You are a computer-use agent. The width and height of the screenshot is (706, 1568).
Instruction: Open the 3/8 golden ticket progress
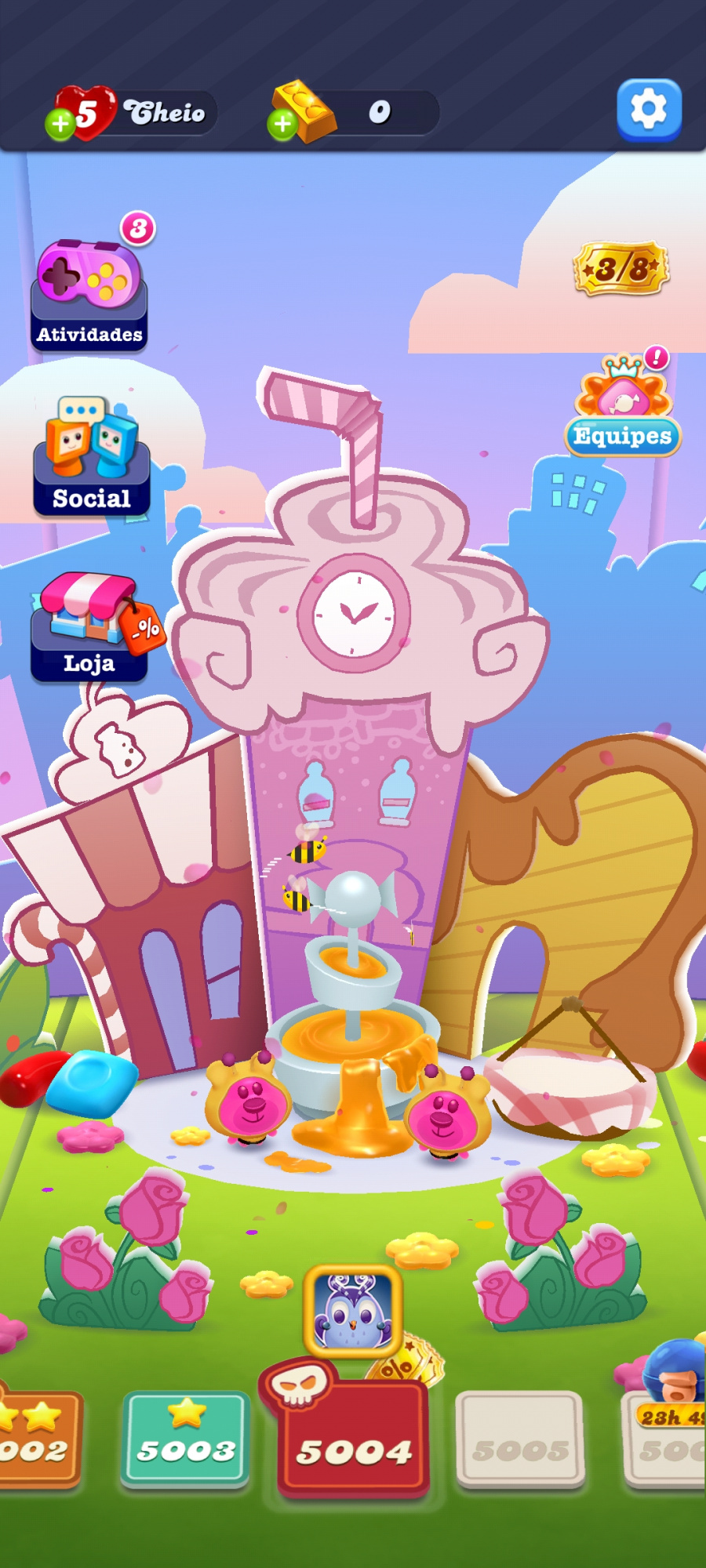point(621,269)
